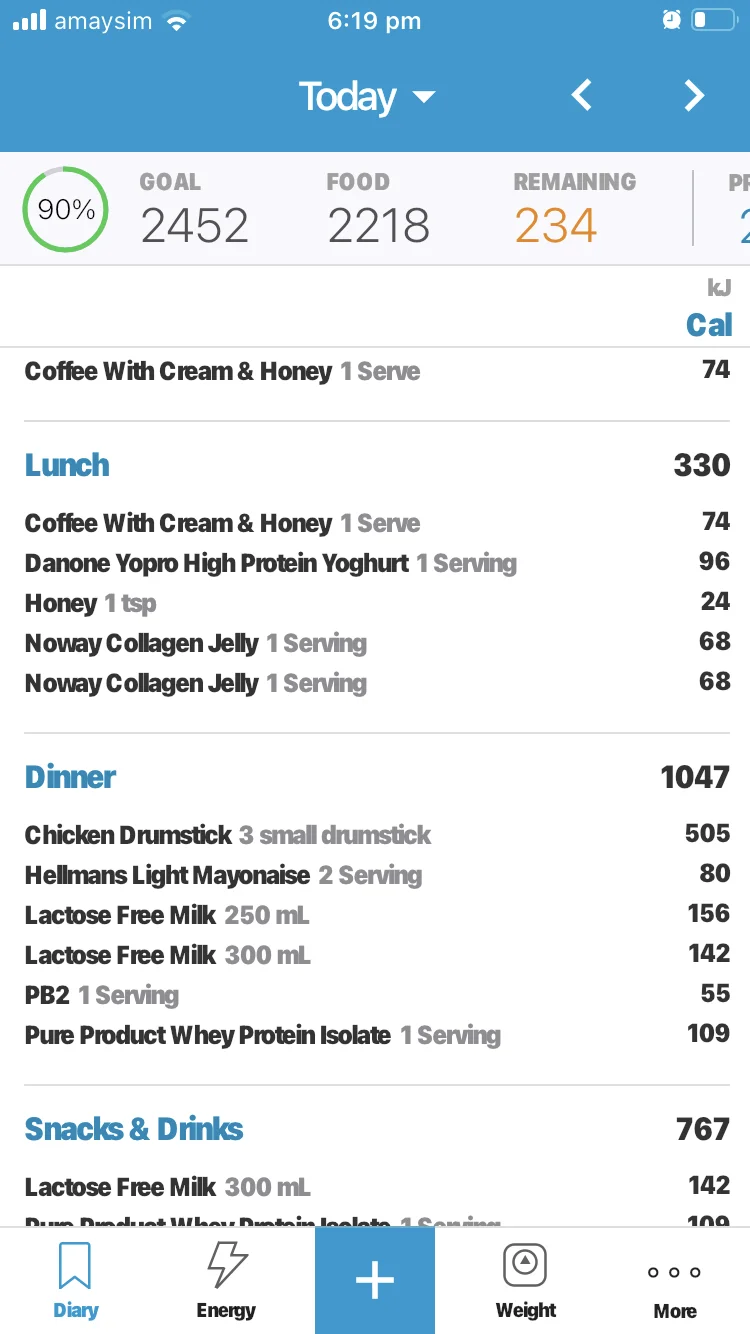Select the Dinner meal header
The width and height of the screenshot is (750, 1334).
click(x=71, y=777)
